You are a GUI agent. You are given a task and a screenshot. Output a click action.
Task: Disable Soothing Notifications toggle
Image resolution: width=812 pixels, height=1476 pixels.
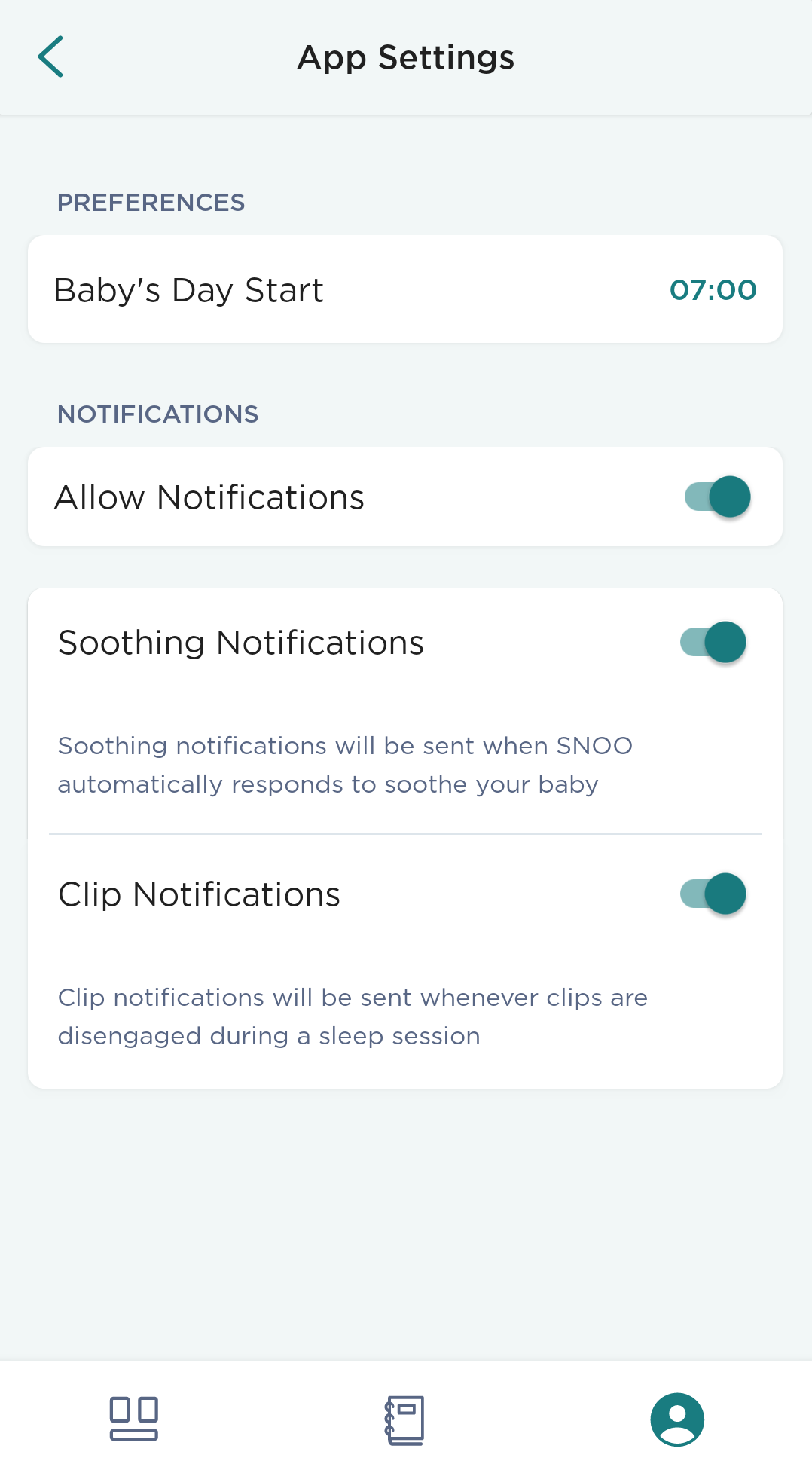[713, 642]
